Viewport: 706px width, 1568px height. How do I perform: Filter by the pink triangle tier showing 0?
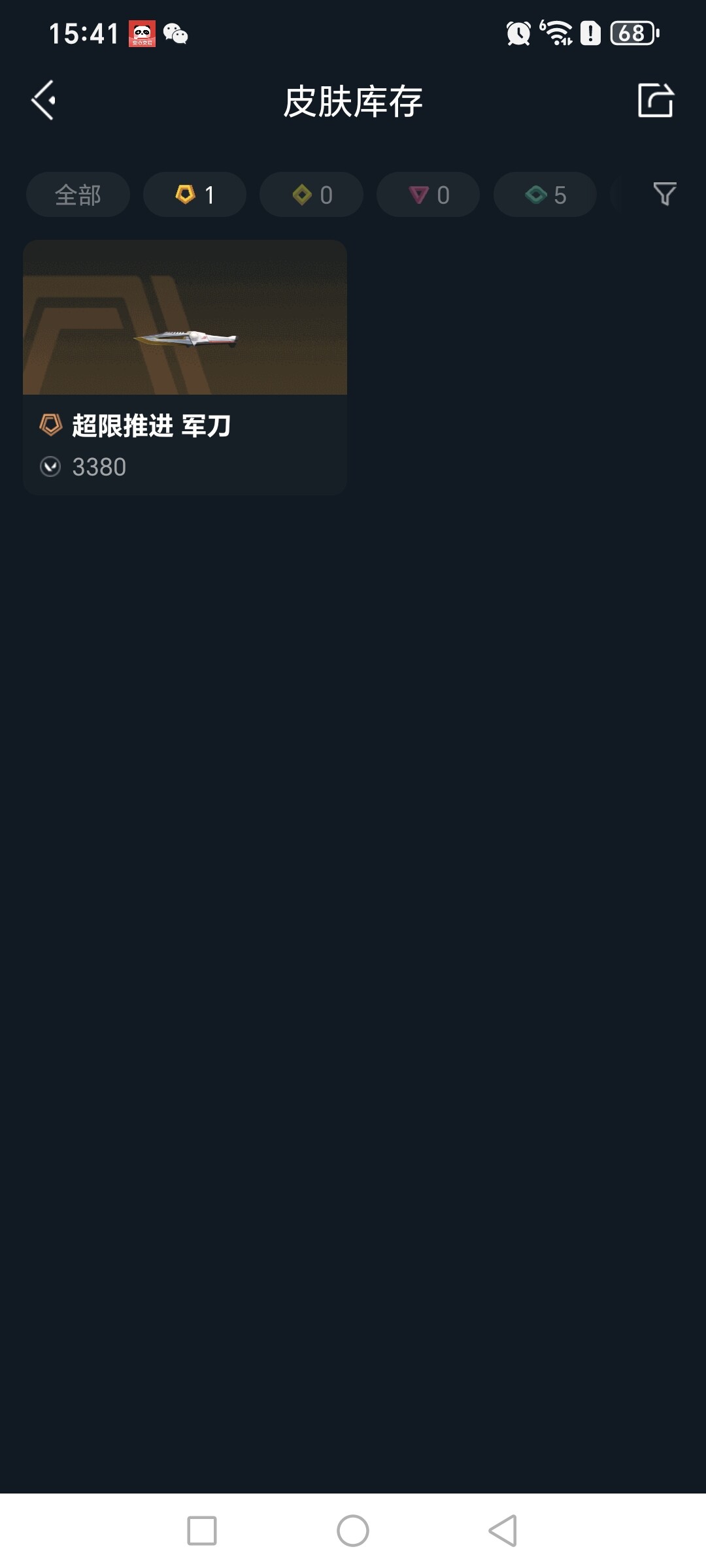(x=428, y=195)
